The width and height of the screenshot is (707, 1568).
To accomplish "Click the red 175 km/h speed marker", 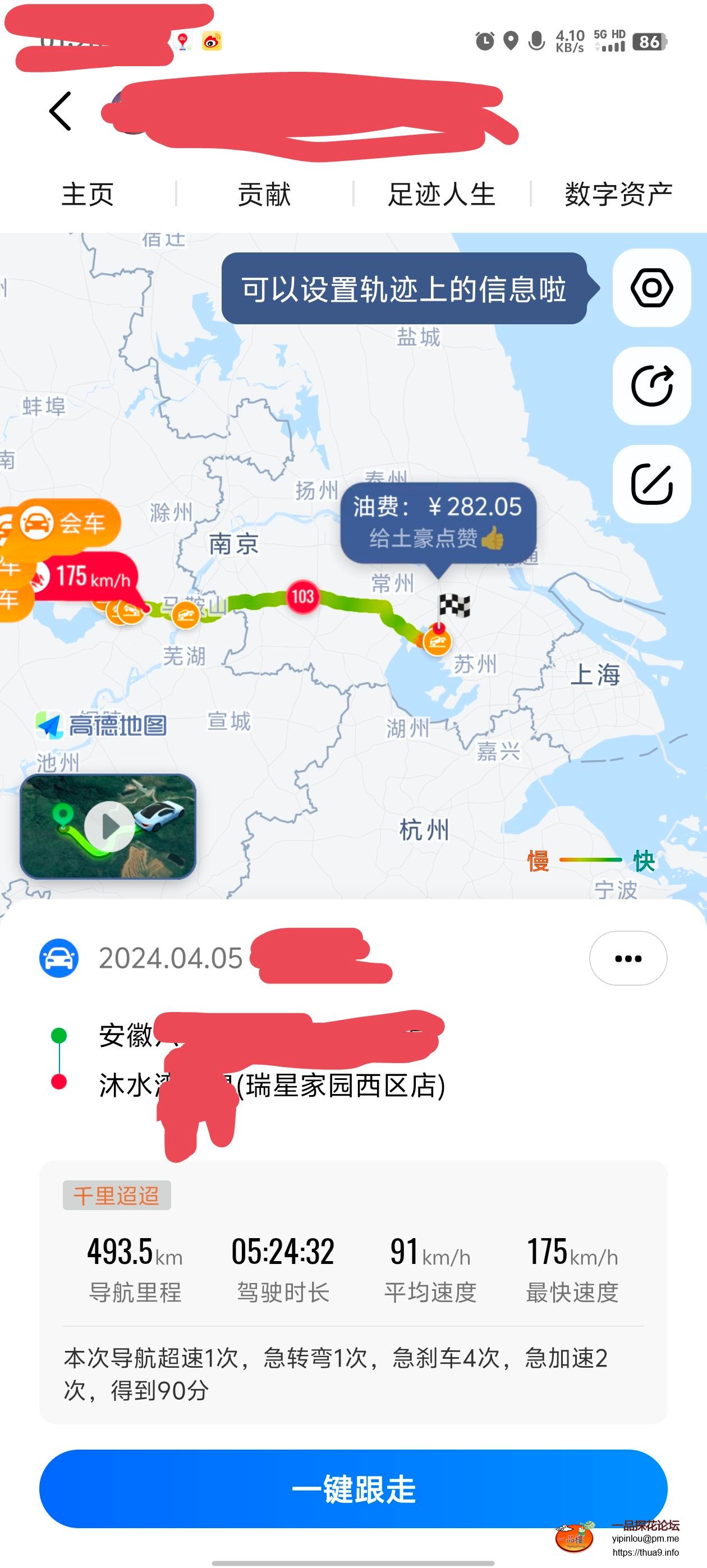I will [90, 575].
